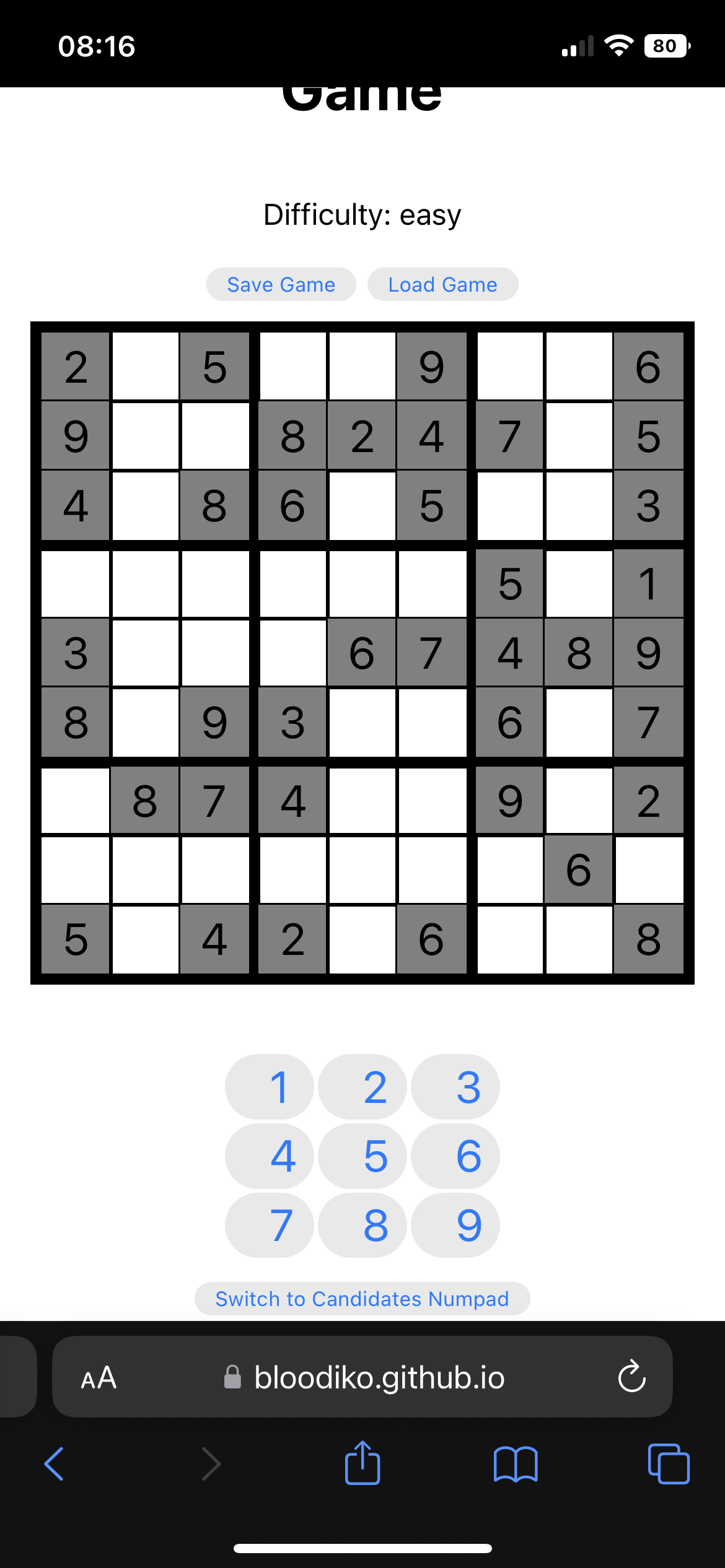Image resolution: width=725 pixels, height=1568 pixels.
Task: Select number 2 on the numpad
Action: (362, 1087)
